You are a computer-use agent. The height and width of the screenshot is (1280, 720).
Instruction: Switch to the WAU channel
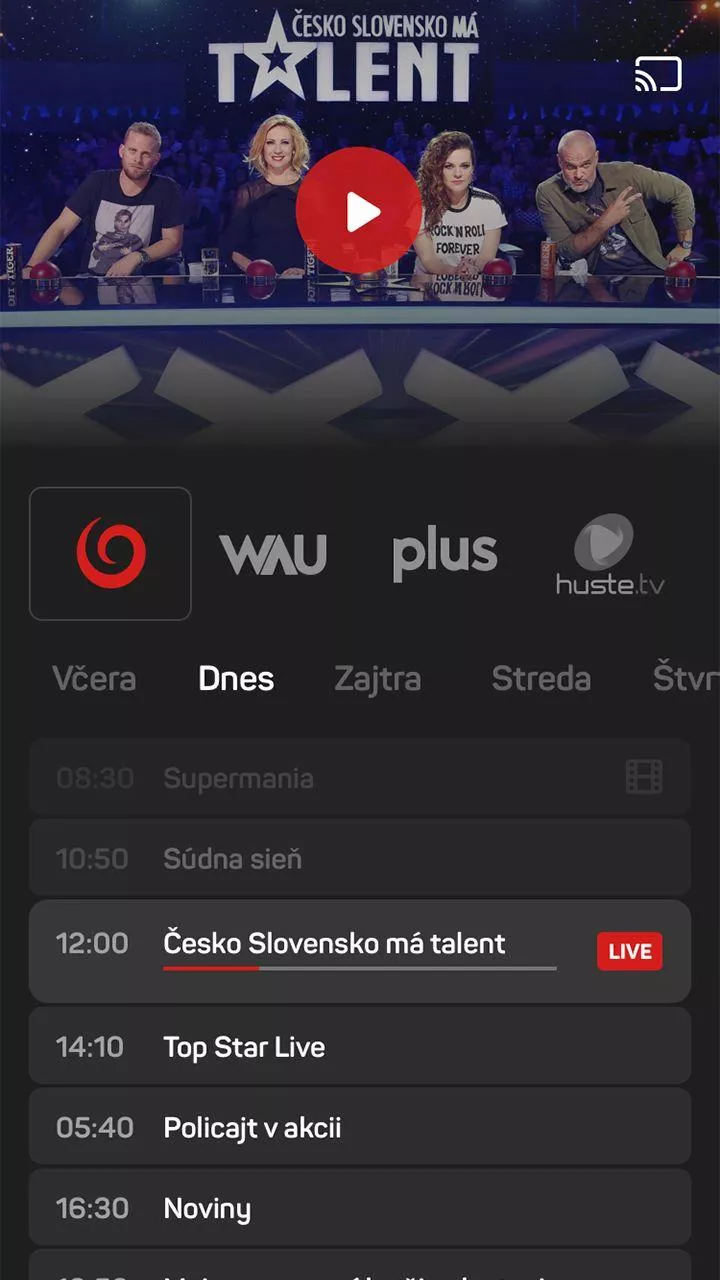[x=273, y=554]
